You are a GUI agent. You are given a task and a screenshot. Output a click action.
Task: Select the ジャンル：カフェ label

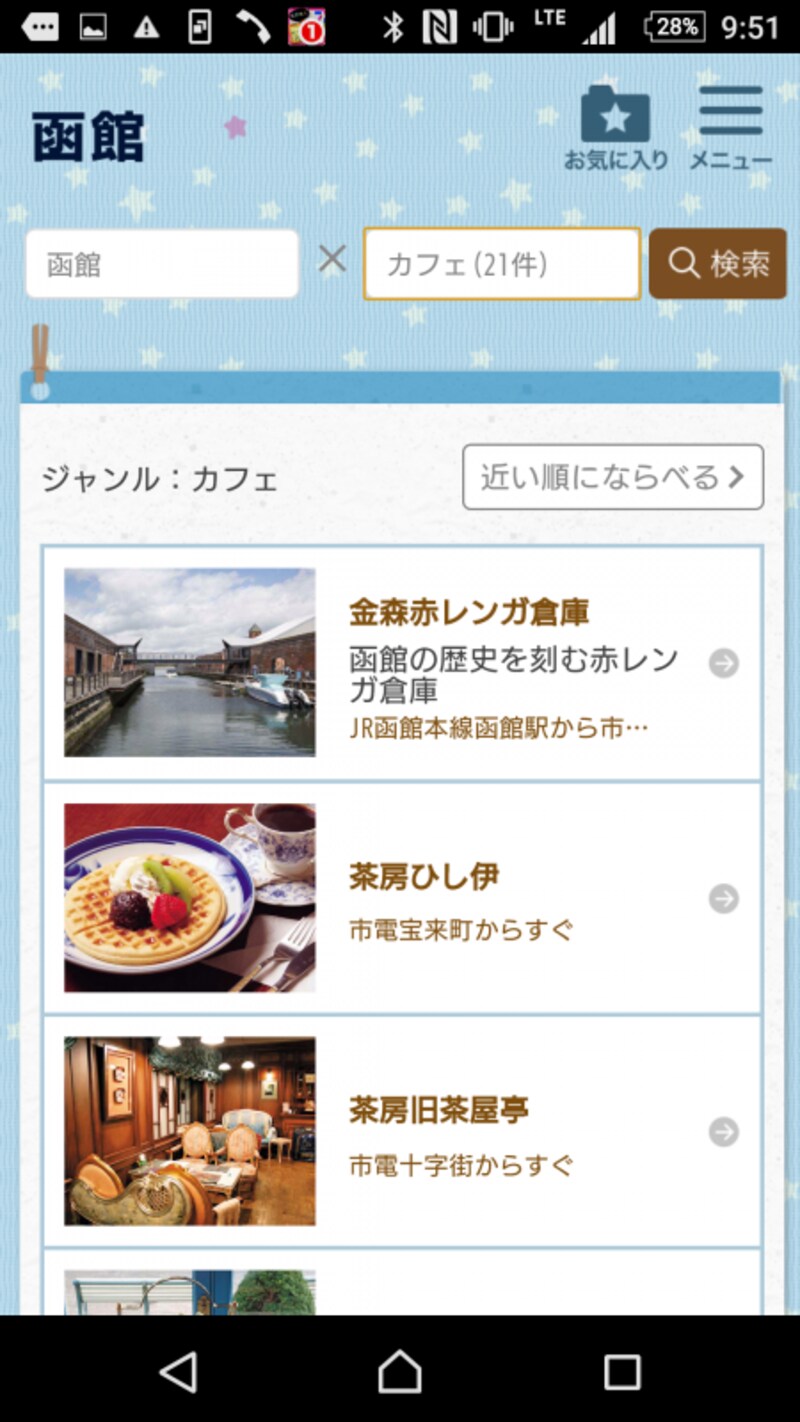click(x=160, y=479)
